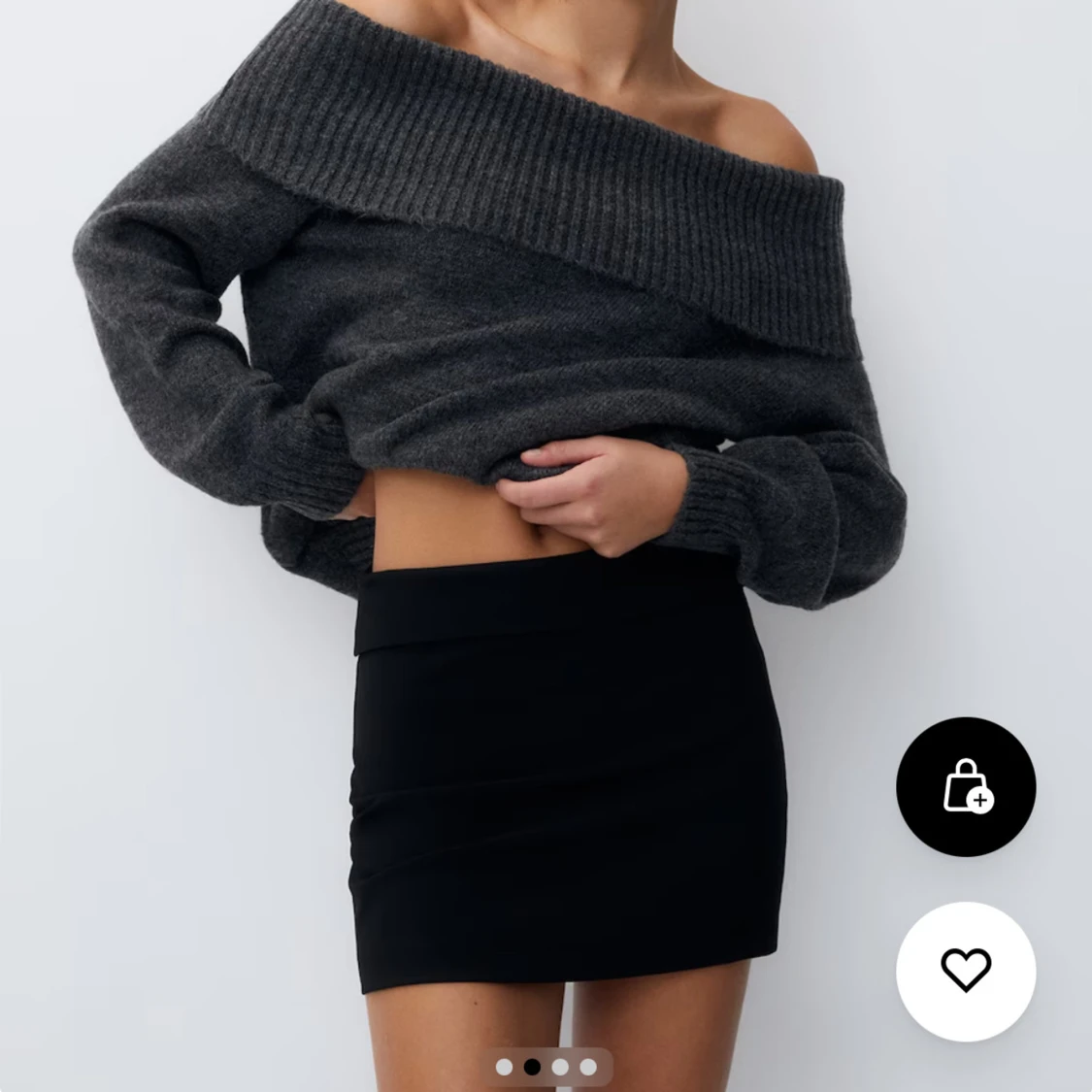Add this skirt to the shopping bag
The width and height of the screenshot is (1092, 1092).
tap(966, 786)
